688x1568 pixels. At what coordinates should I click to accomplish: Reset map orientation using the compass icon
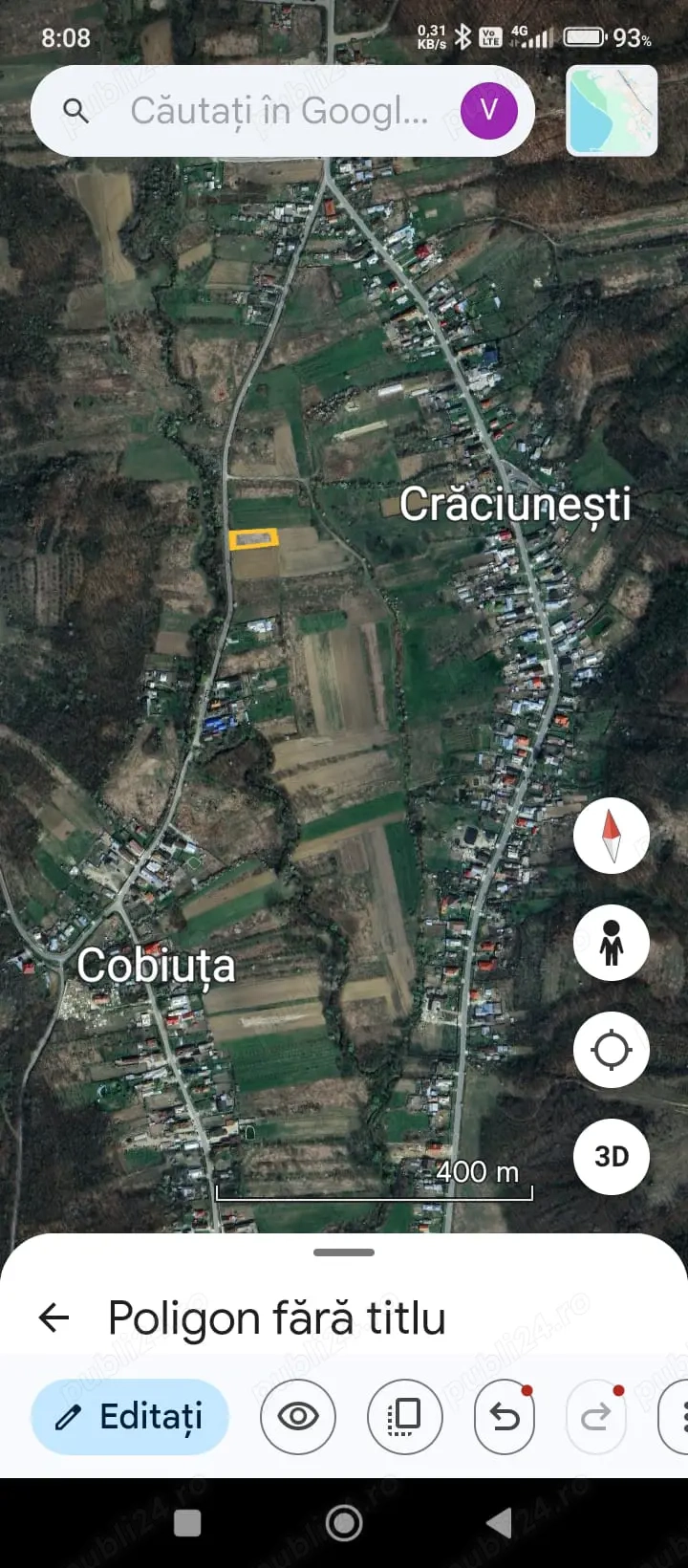click(x=611, y=834)
